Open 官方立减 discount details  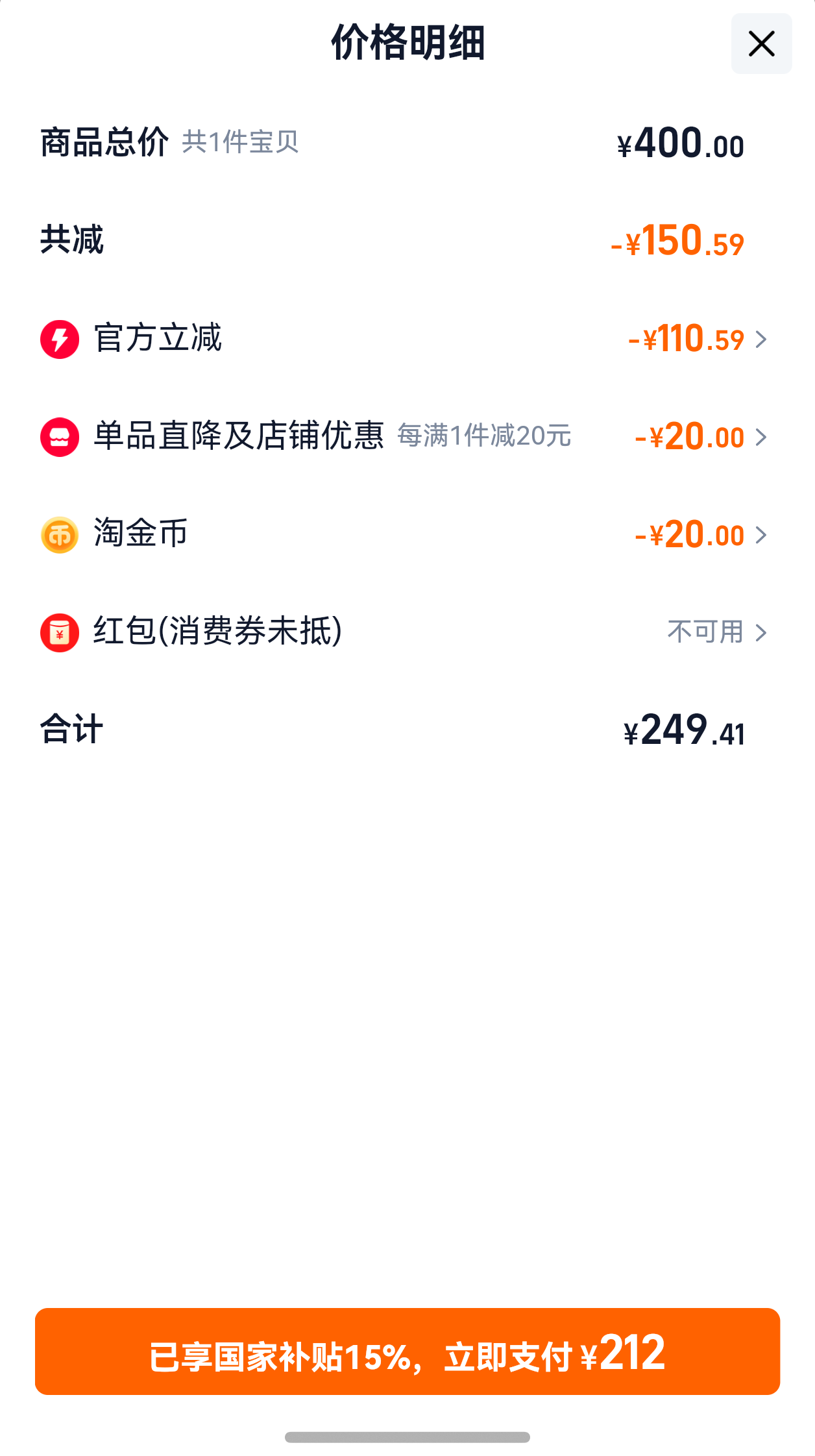point(698,339)
